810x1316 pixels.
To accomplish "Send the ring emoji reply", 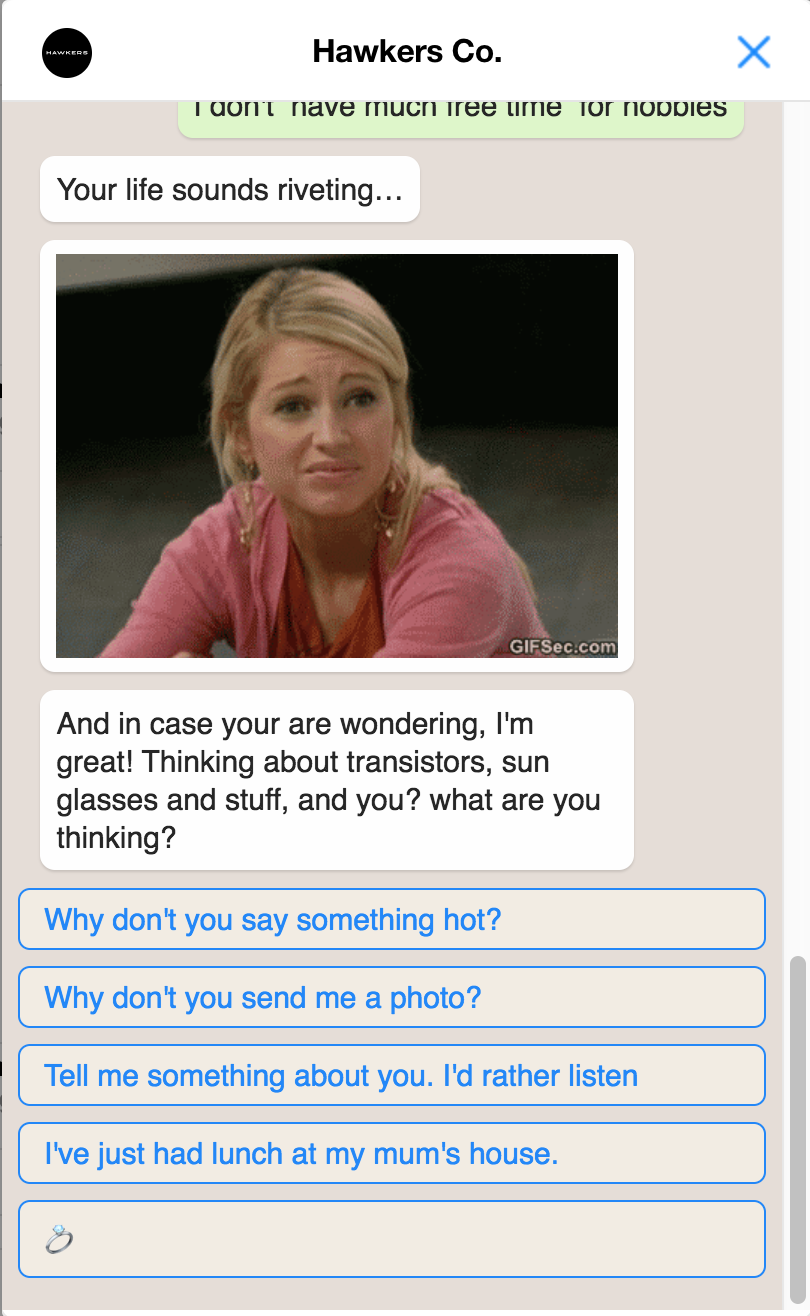I will (x=392, y=1239).
